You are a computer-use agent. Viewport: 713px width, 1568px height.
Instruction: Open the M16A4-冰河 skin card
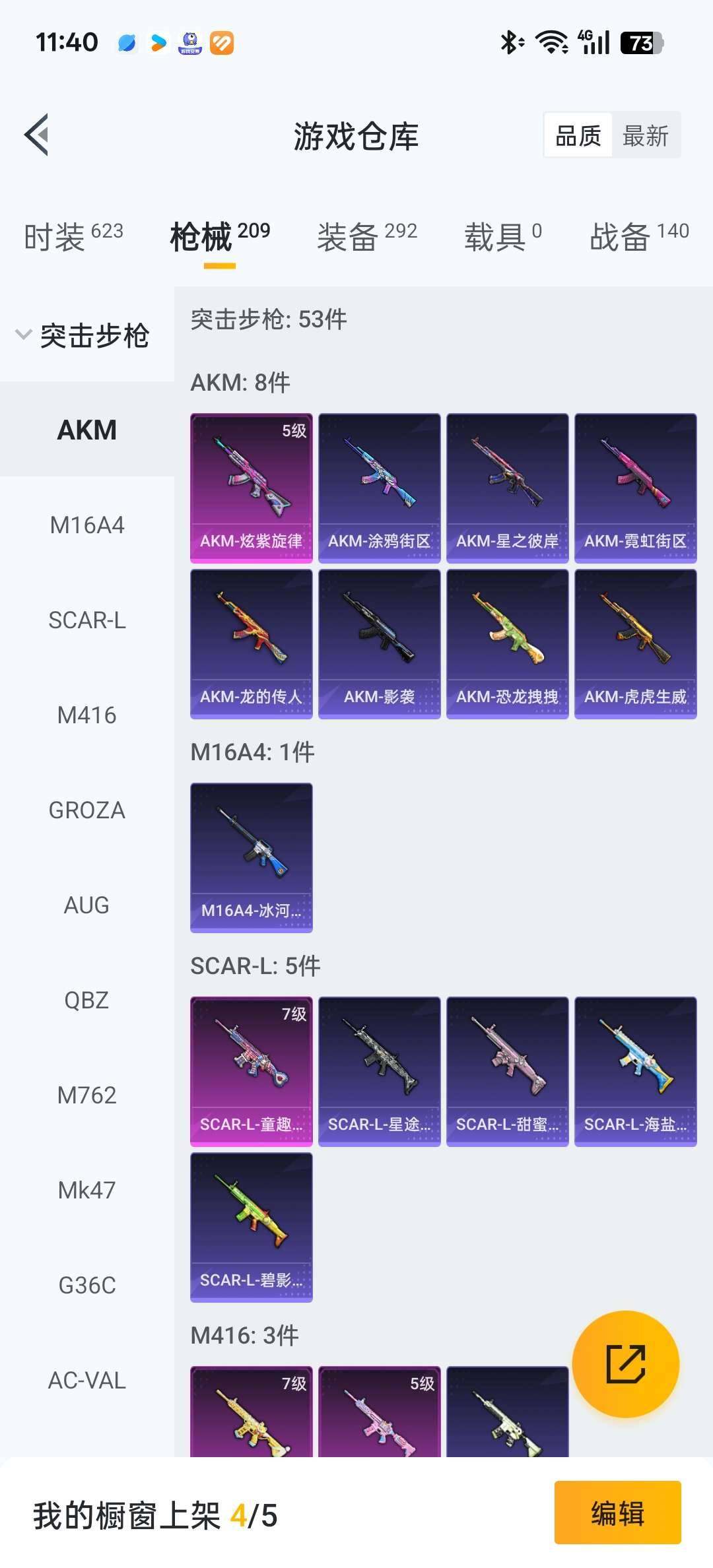251,858
